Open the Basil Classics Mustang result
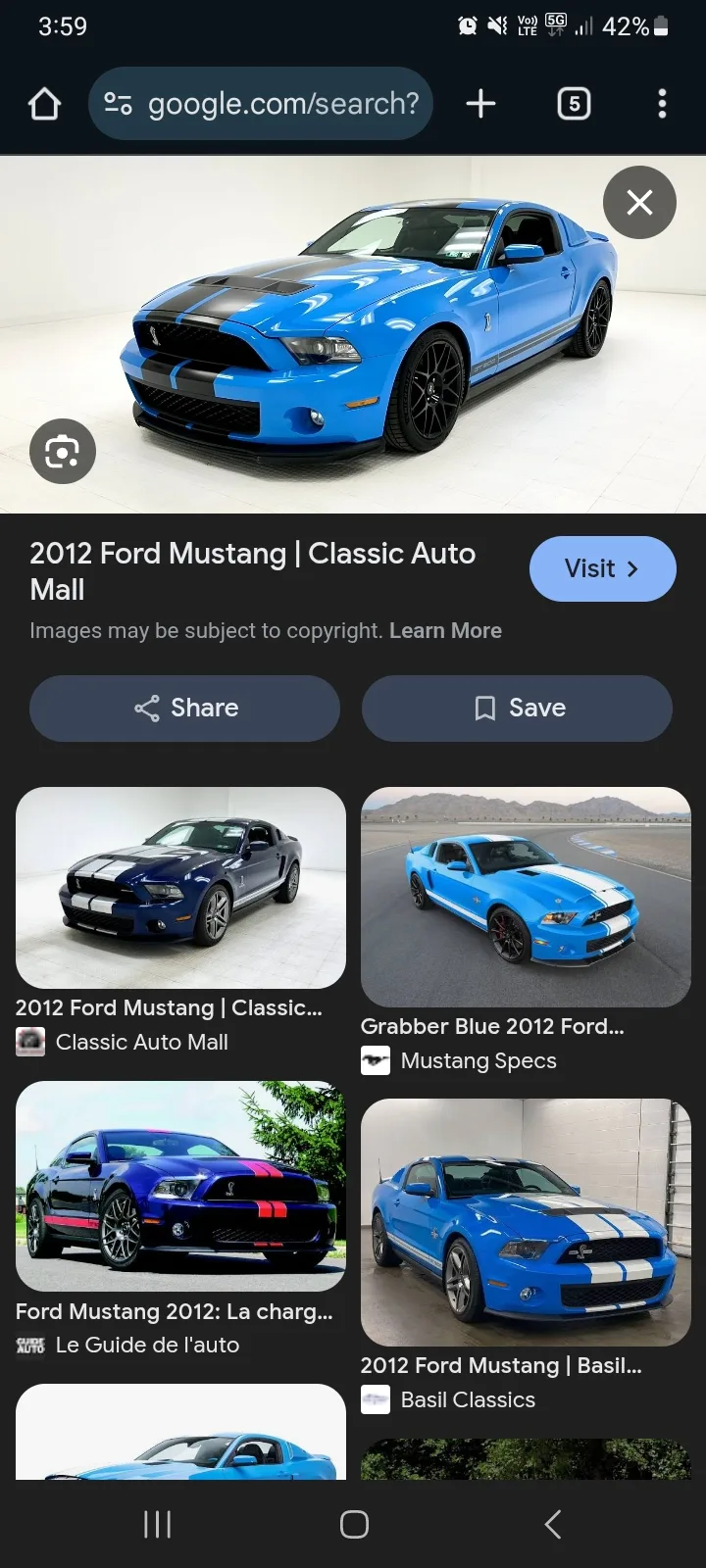 pyautogui.click(x=526, y=1222)
